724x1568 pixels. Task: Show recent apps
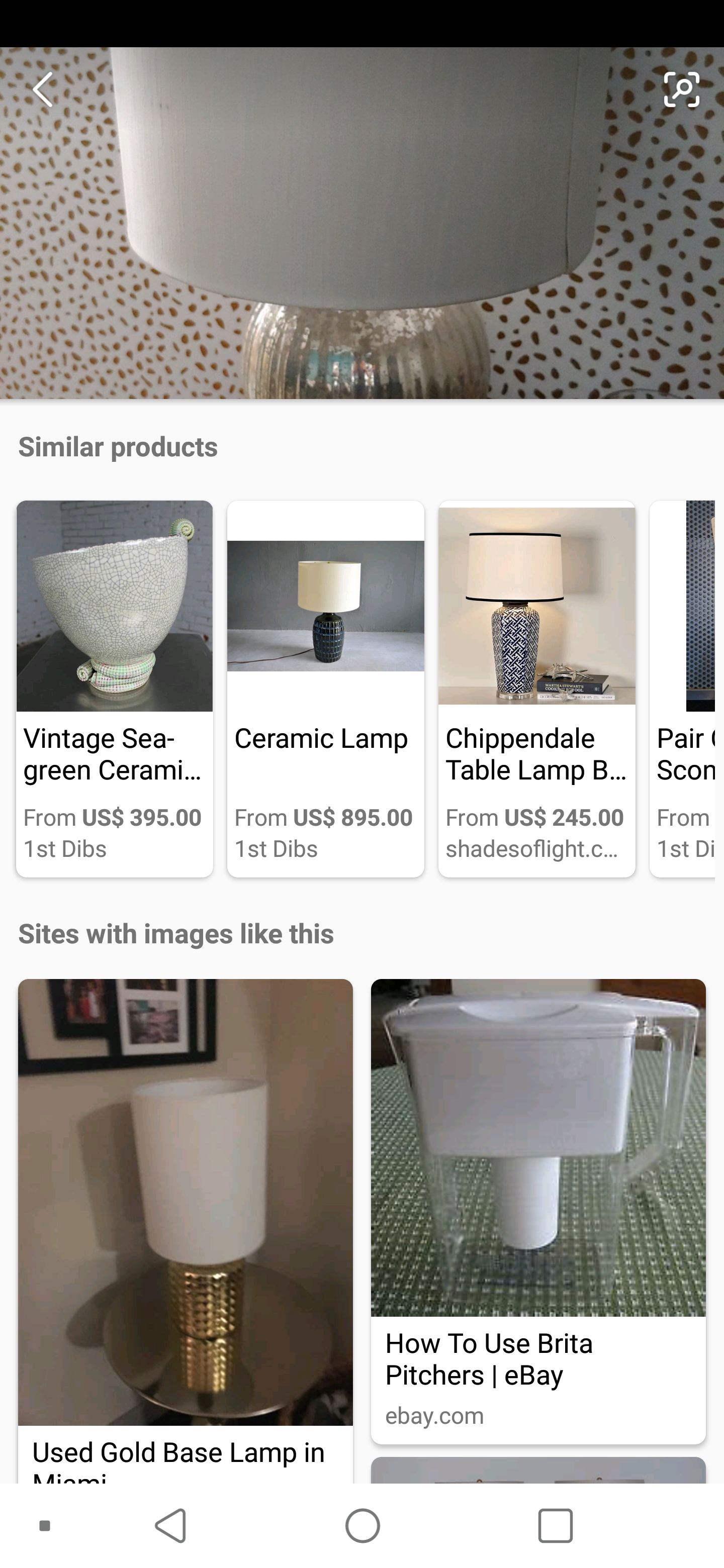coord(555,1525)
